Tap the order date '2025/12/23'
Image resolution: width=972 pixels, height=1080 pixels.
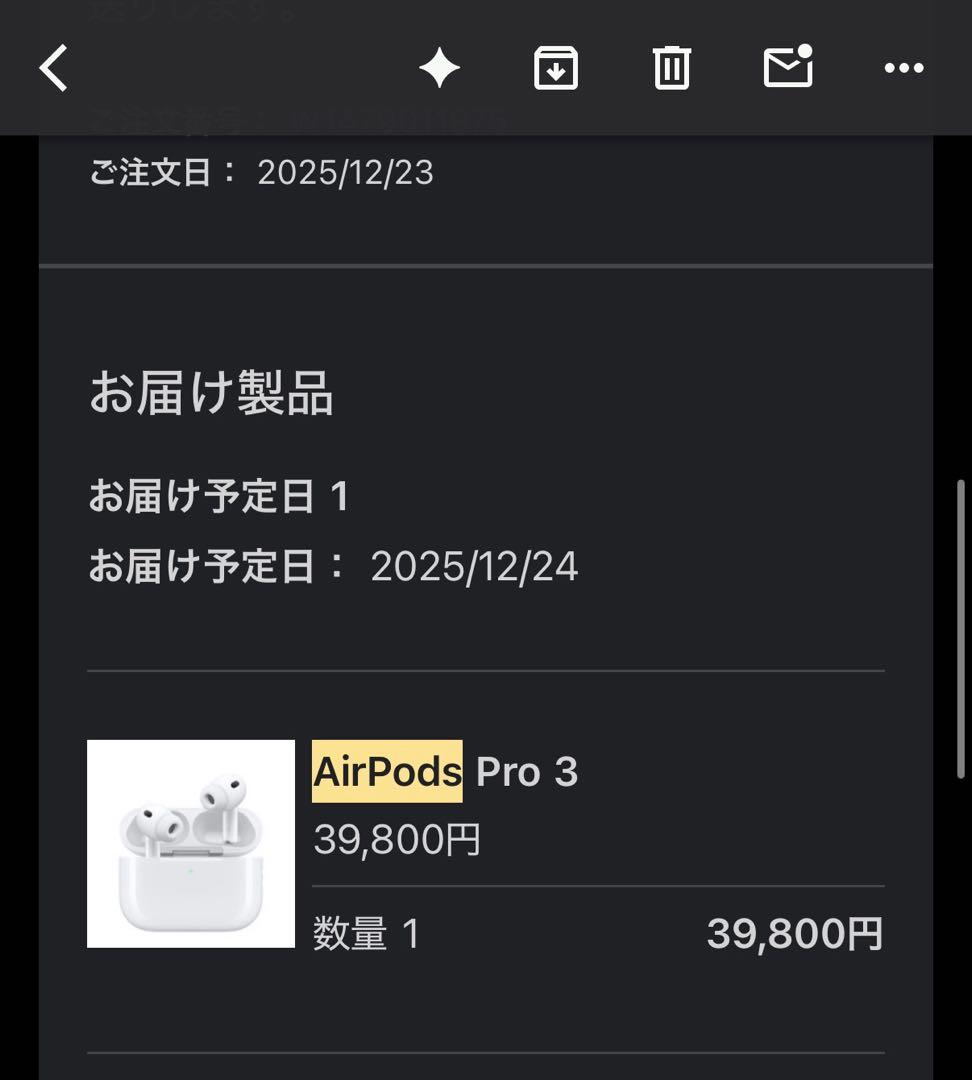point(345,172)
